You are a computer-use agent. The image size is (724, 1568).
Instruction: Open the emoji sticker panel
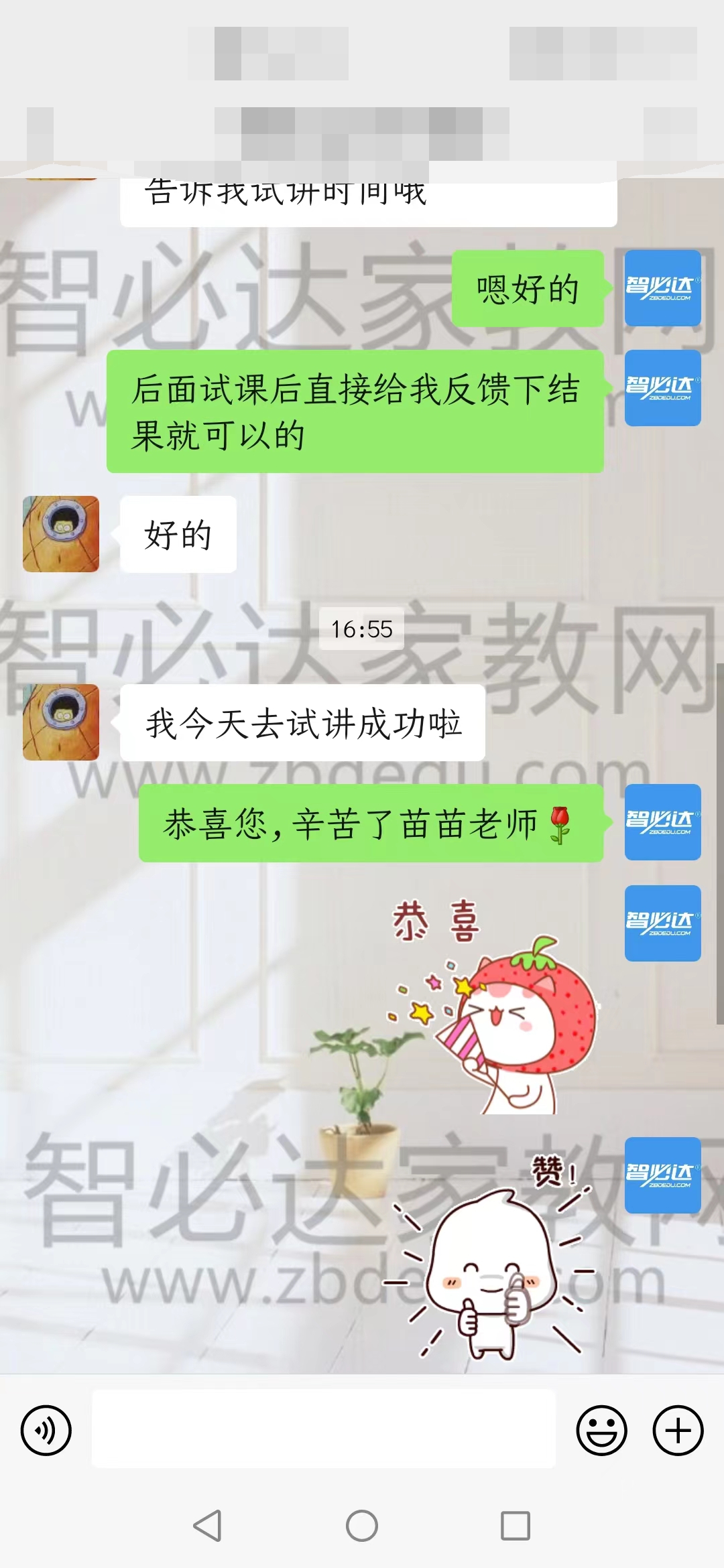pos(601,1431)
